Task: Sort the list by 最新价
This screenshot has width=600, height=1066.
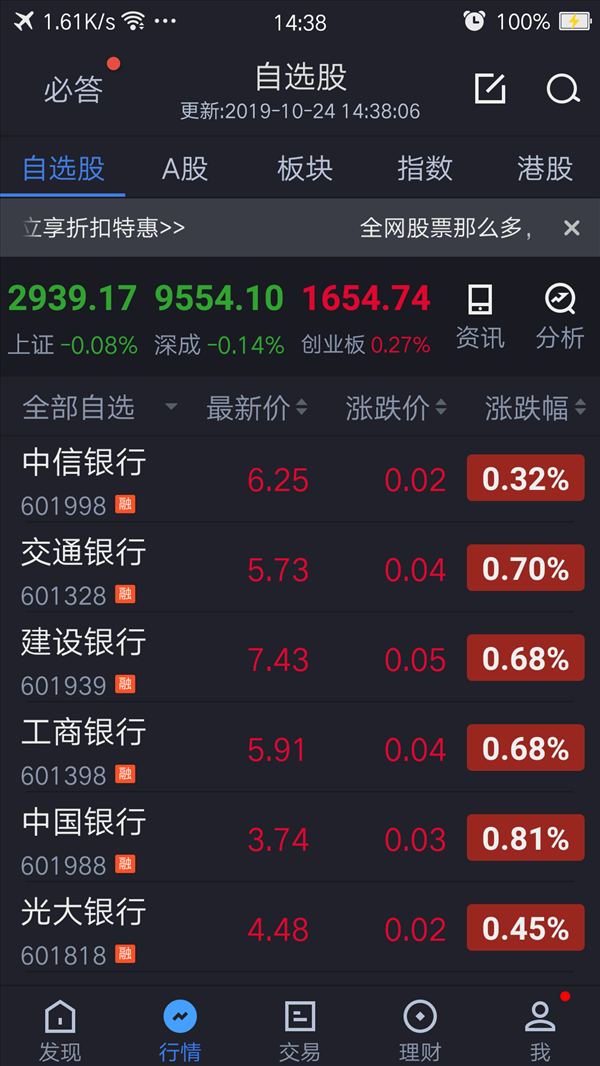Action: tap(257, 408)
